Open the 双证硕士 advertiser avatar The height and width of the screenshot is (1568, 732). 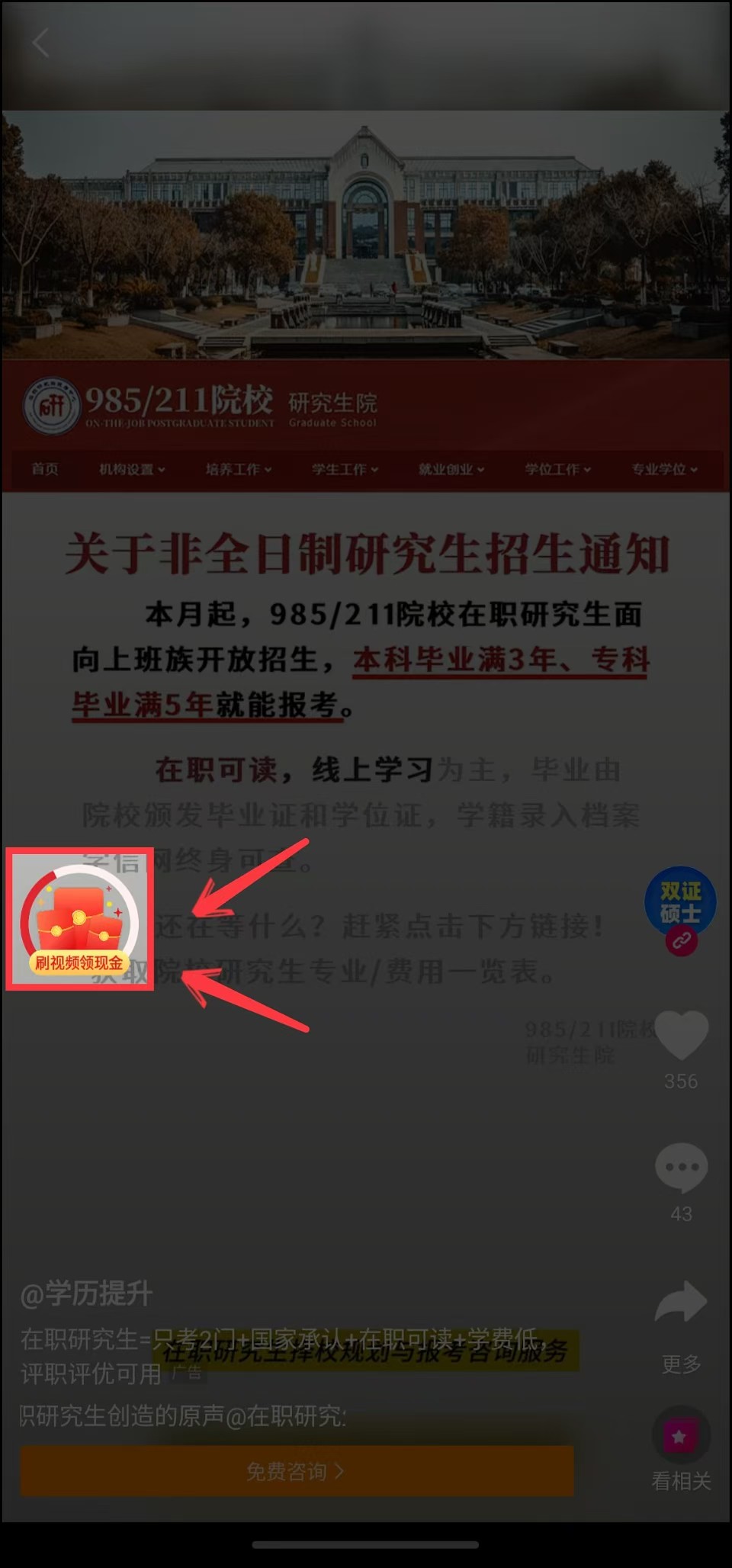click(680, 902)
